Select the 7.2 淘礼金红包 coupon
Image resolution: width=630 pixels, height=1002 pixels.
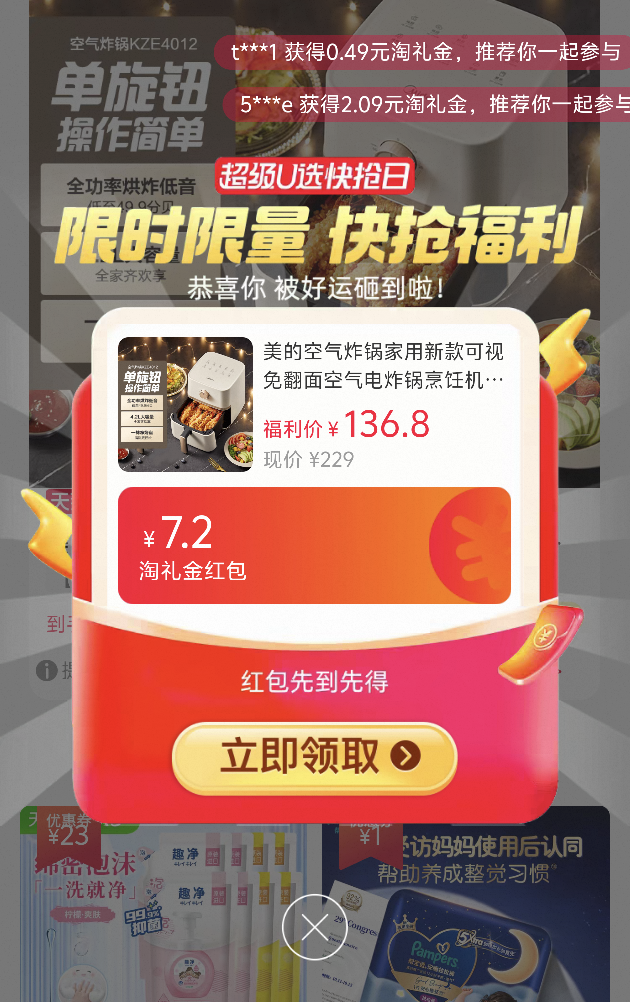[314, 546]
